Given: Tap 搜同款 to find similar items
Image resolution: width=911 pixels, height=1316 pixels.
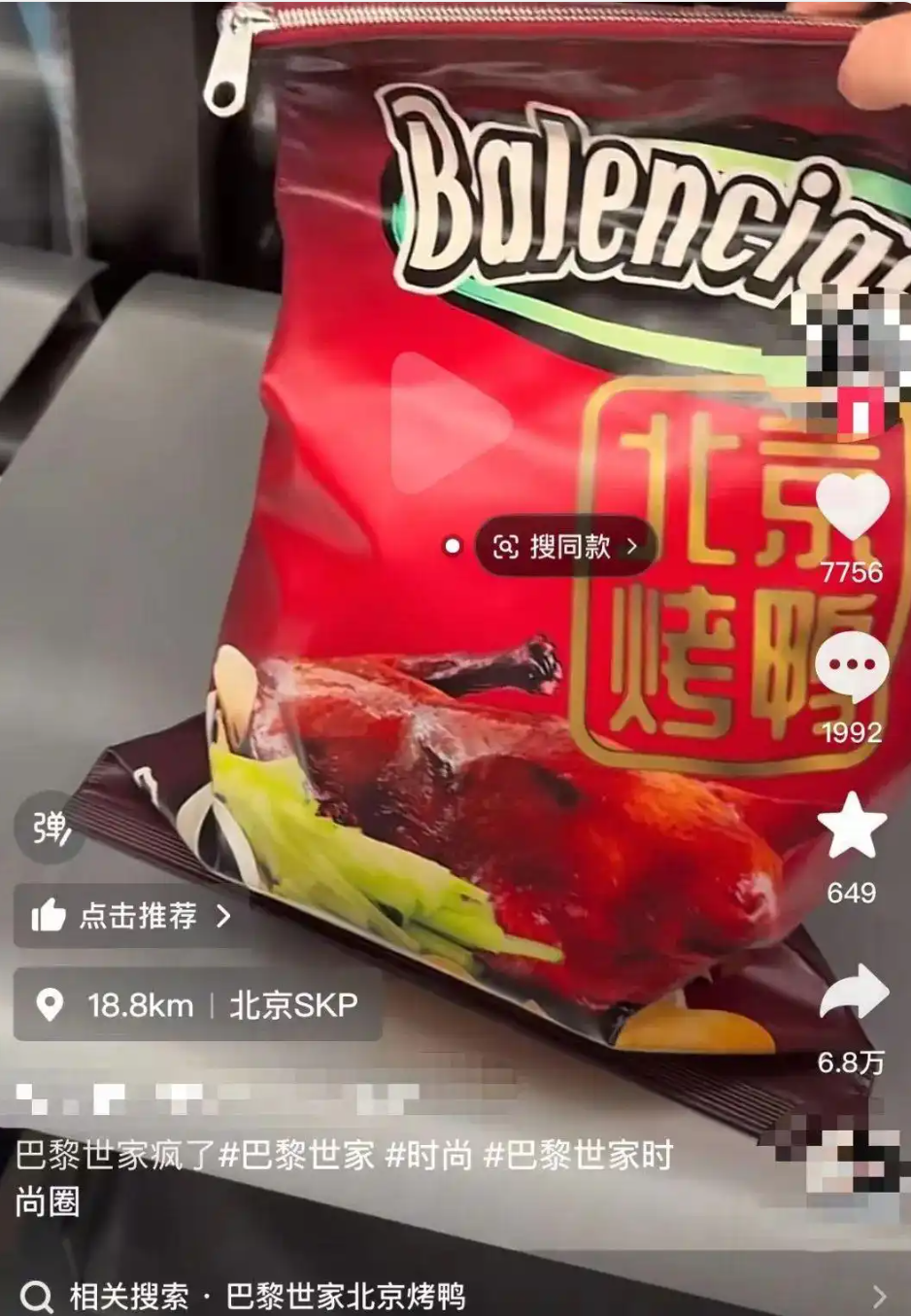Looking at the screenshot, I should 566,547.
